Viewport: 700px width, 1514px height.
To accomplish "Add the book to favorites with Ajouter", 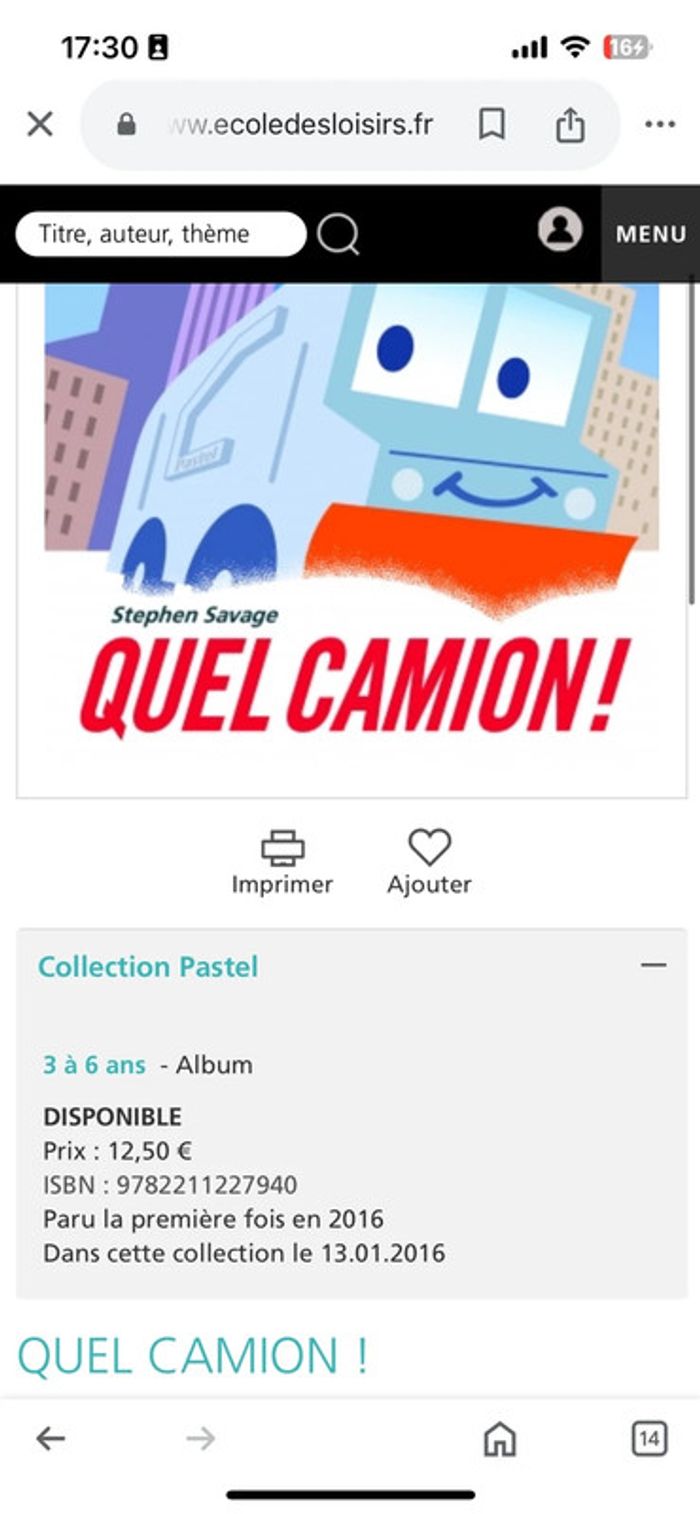I will pyautogui.click(x=429, y=862).
